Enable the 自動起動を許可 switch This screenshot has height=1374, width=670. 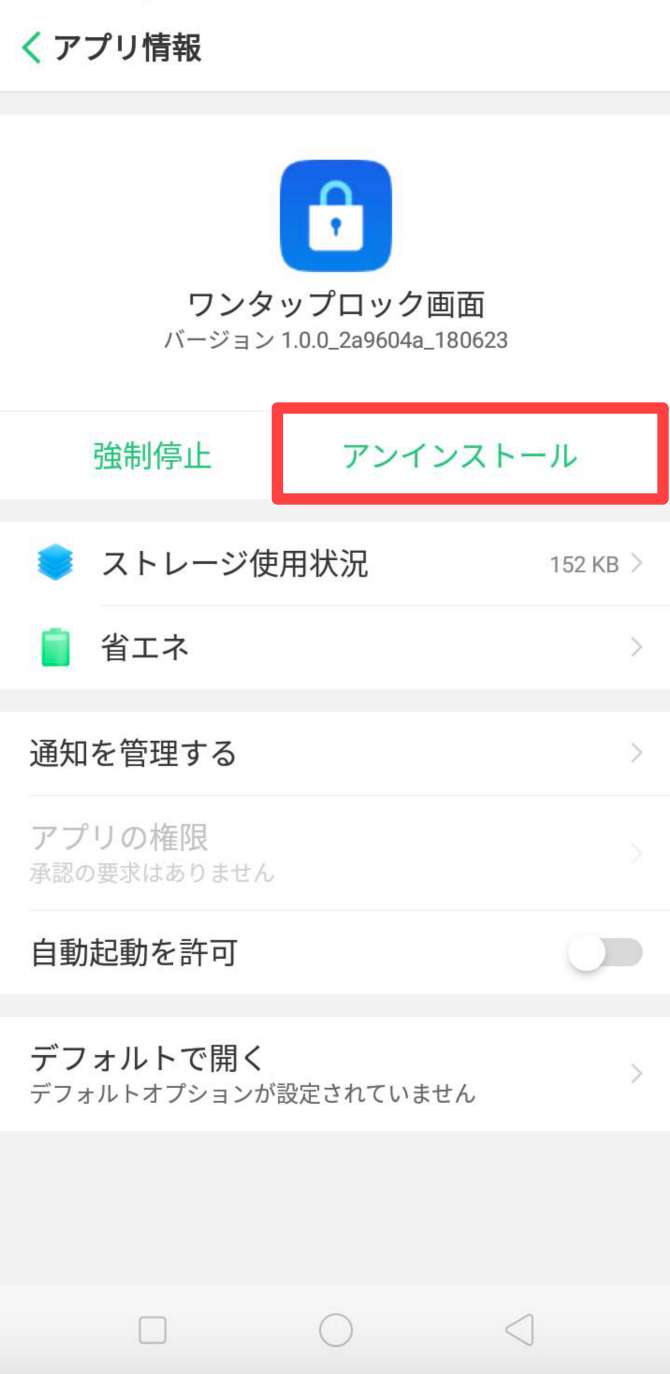[604, 953]
